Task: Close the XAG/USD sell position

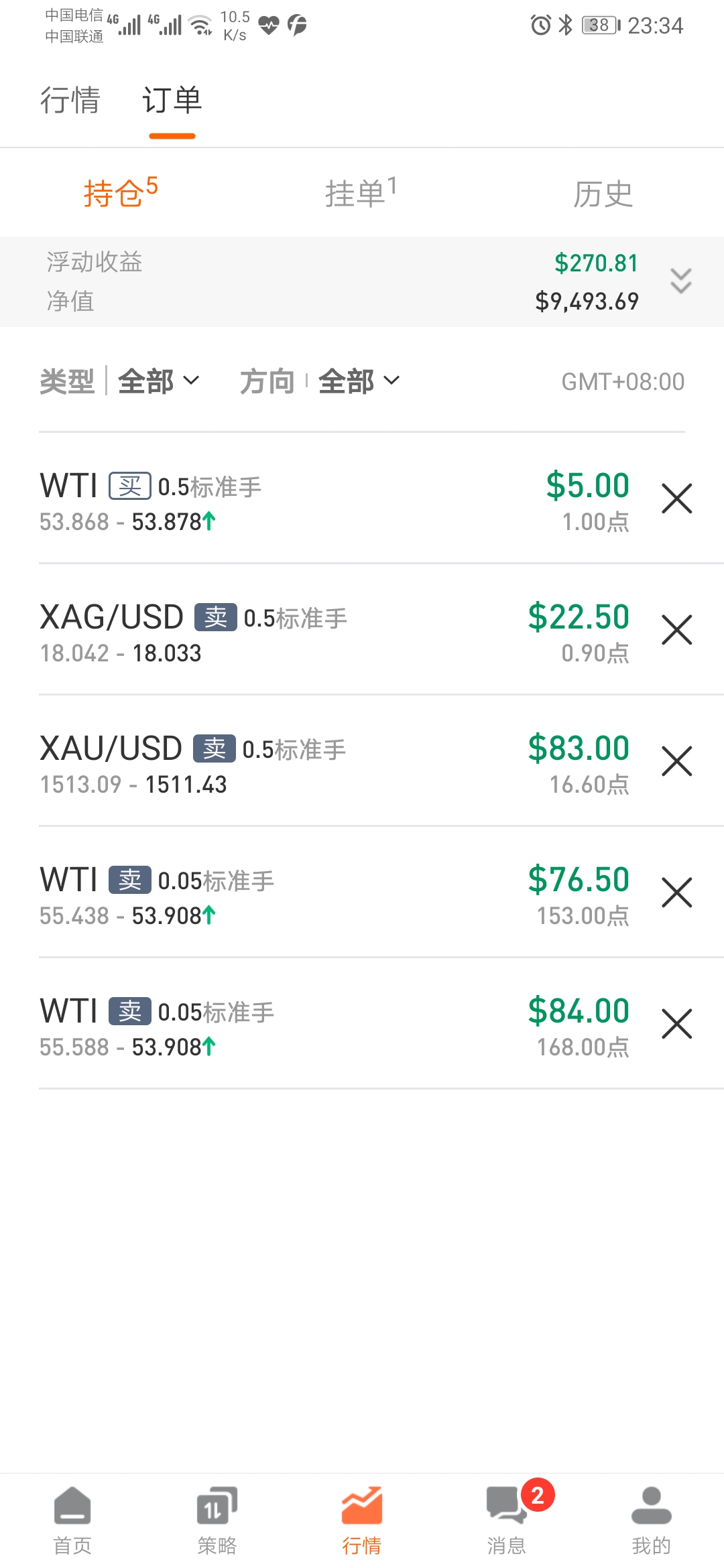Action: coord(676,630)
